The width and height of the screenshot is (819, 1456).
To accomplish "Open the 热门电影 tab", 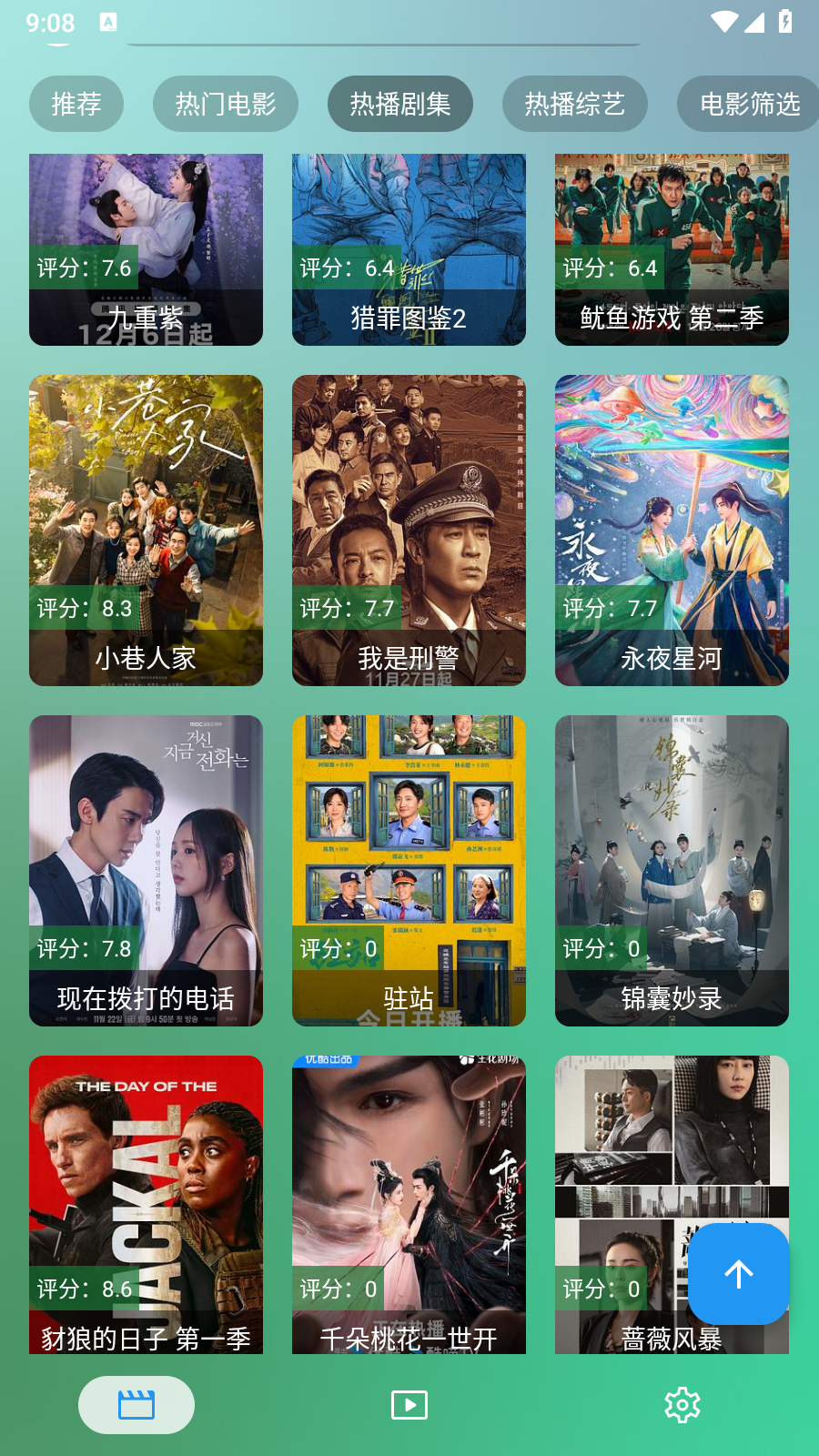I will click(x=225, y=104).
